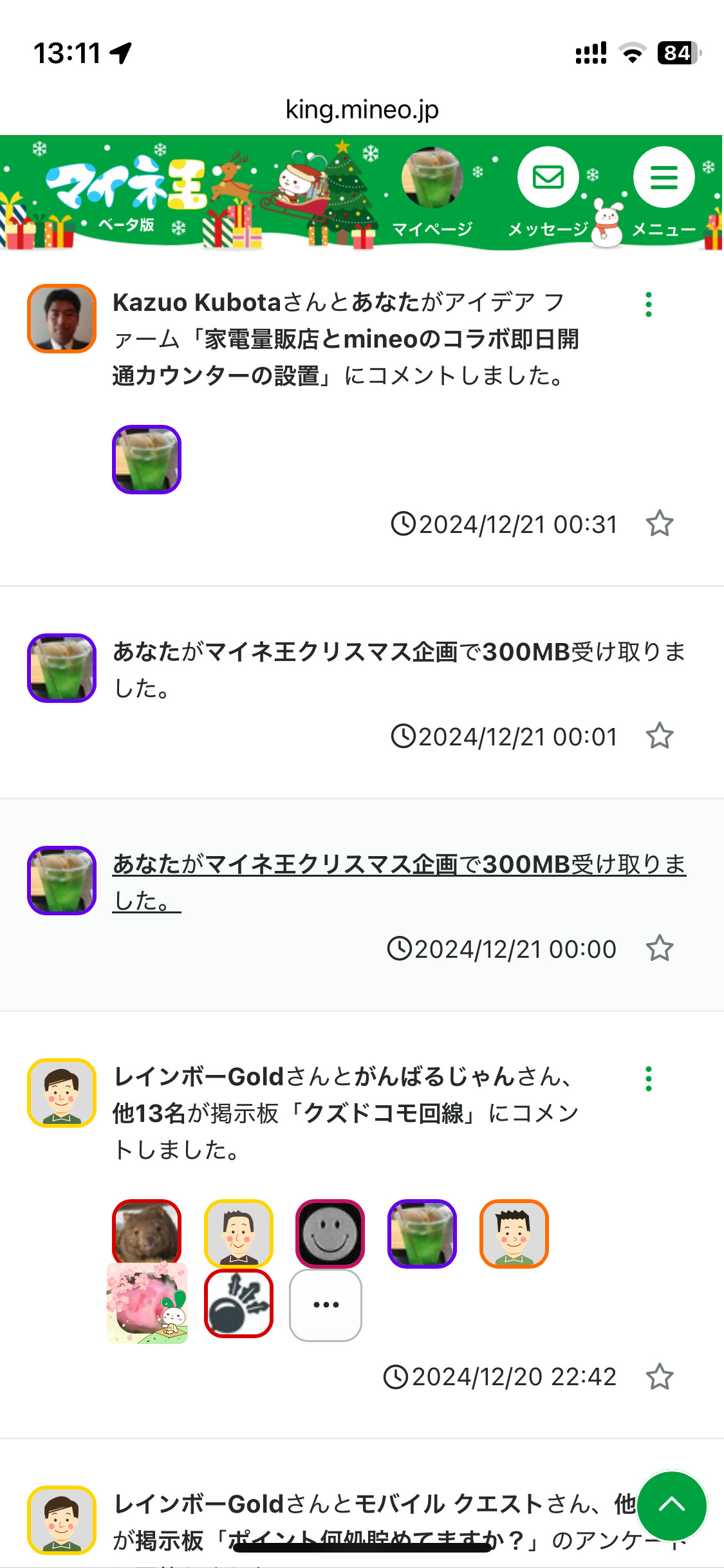Open overflow menu on クズドコモ回線 notification

click(648, 1079)
